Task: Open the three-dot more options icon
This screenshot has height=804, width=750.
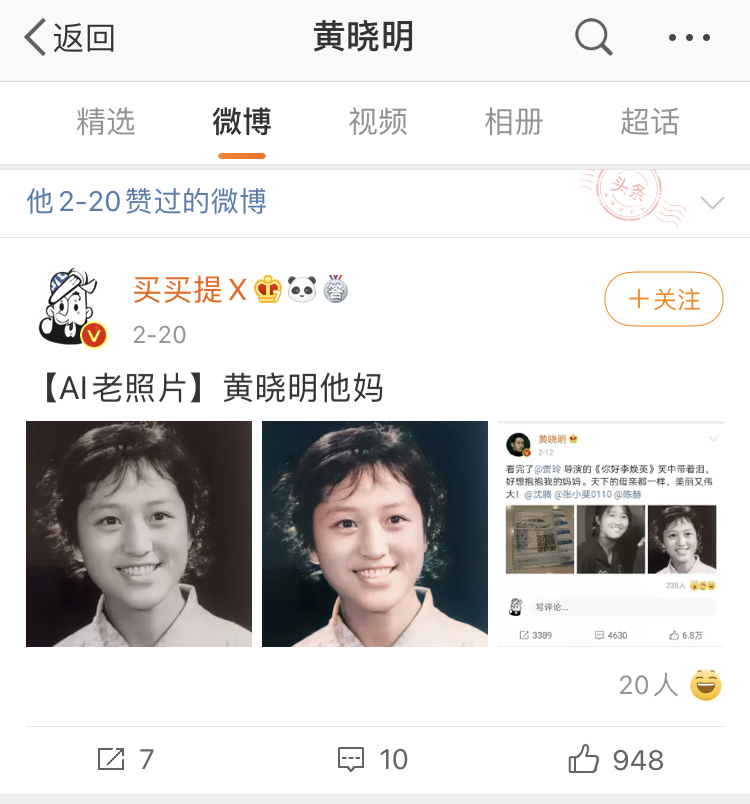Action: (x=688, y=38)
